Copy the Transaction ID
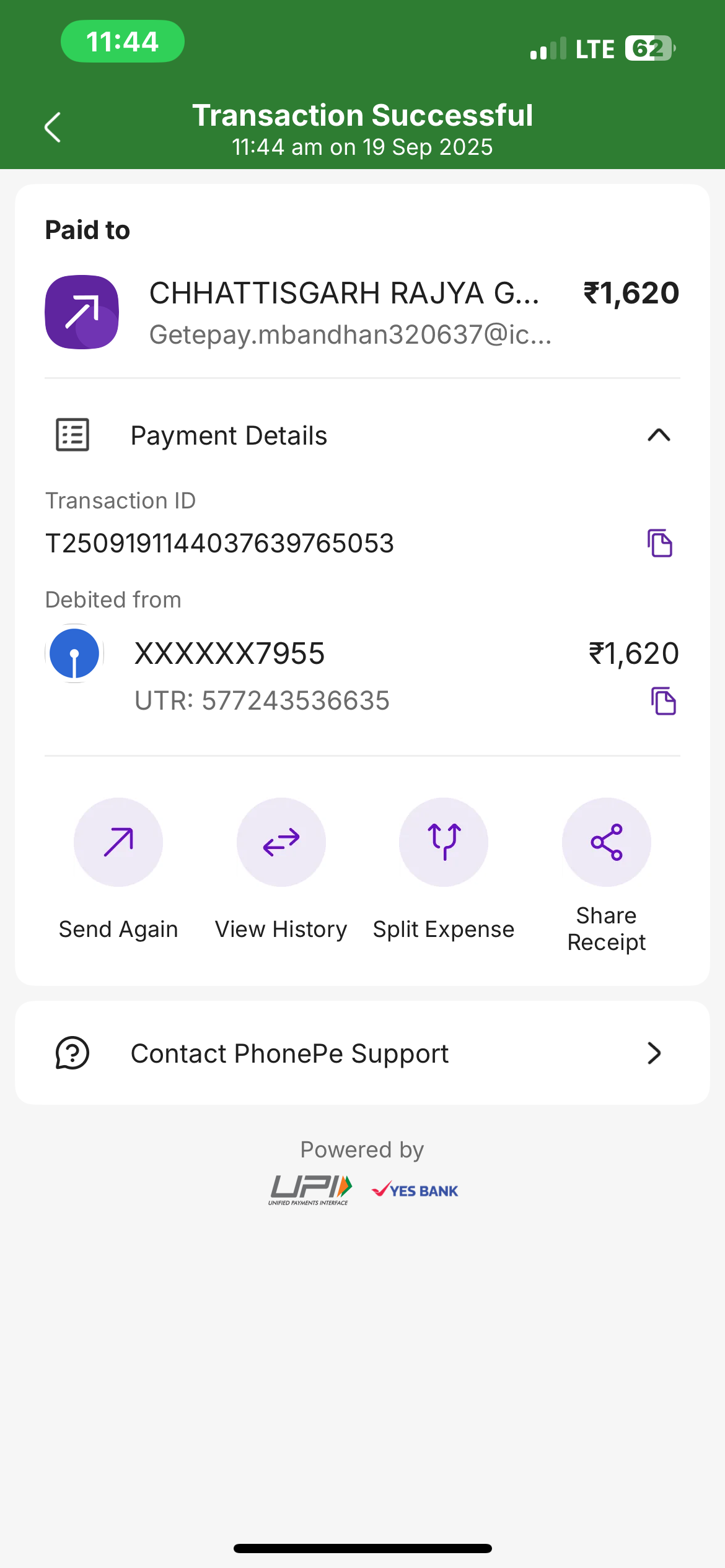 [x=660, y=543]
